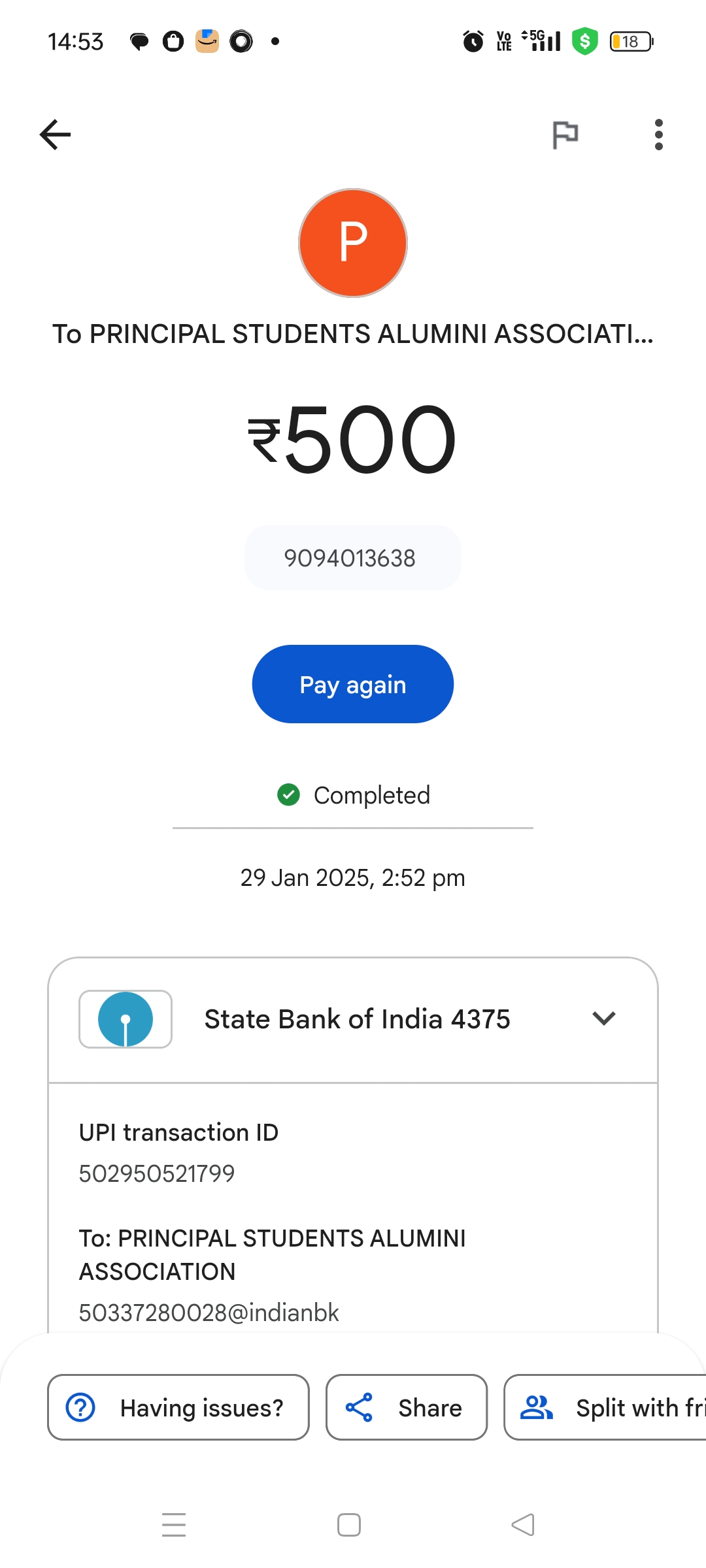Open Having issues? help
This screenshot has width=706, height=1568.
click(x=178, y=1407)
